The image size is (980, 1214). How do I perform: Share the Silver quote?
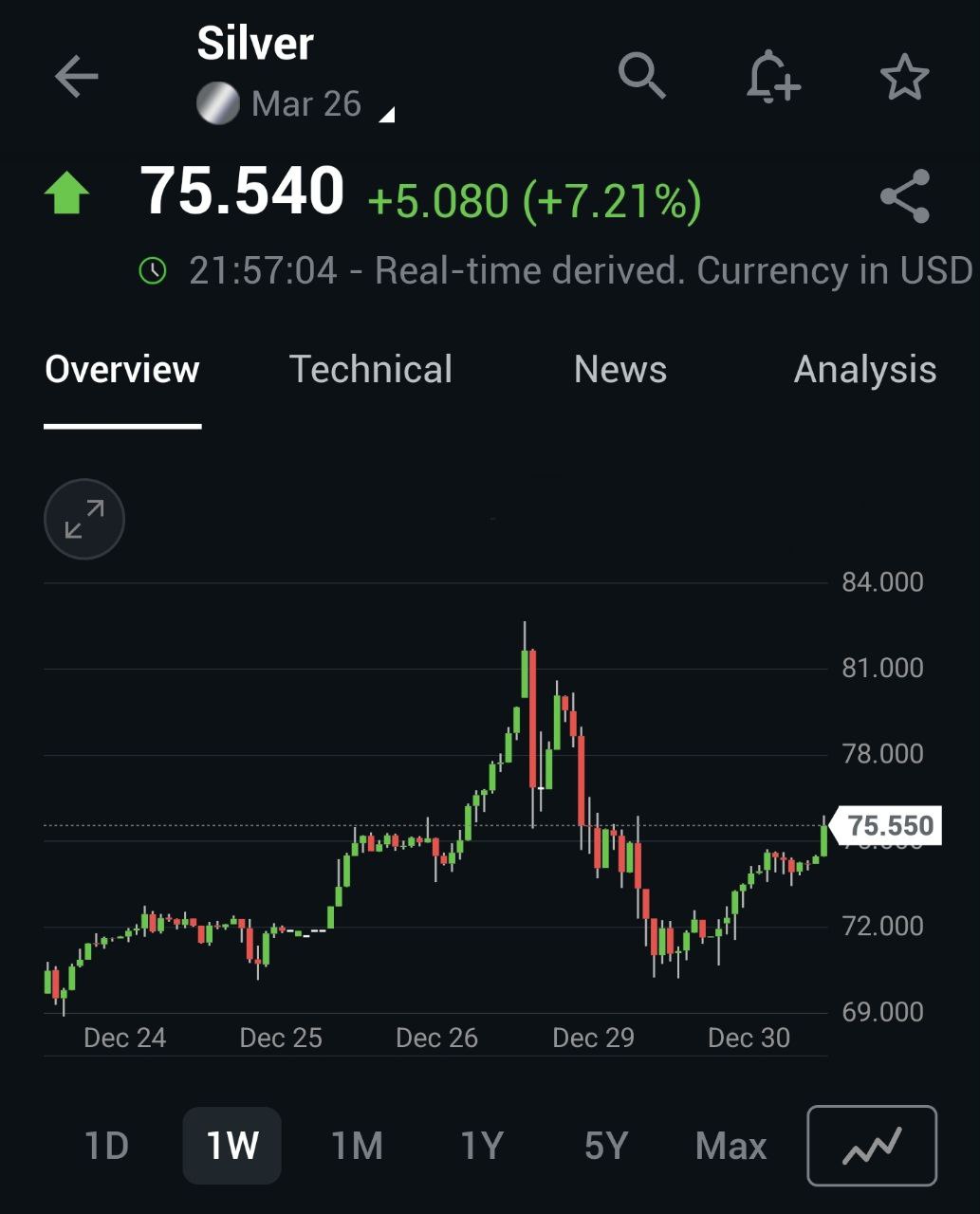click(x=904, y=196)
